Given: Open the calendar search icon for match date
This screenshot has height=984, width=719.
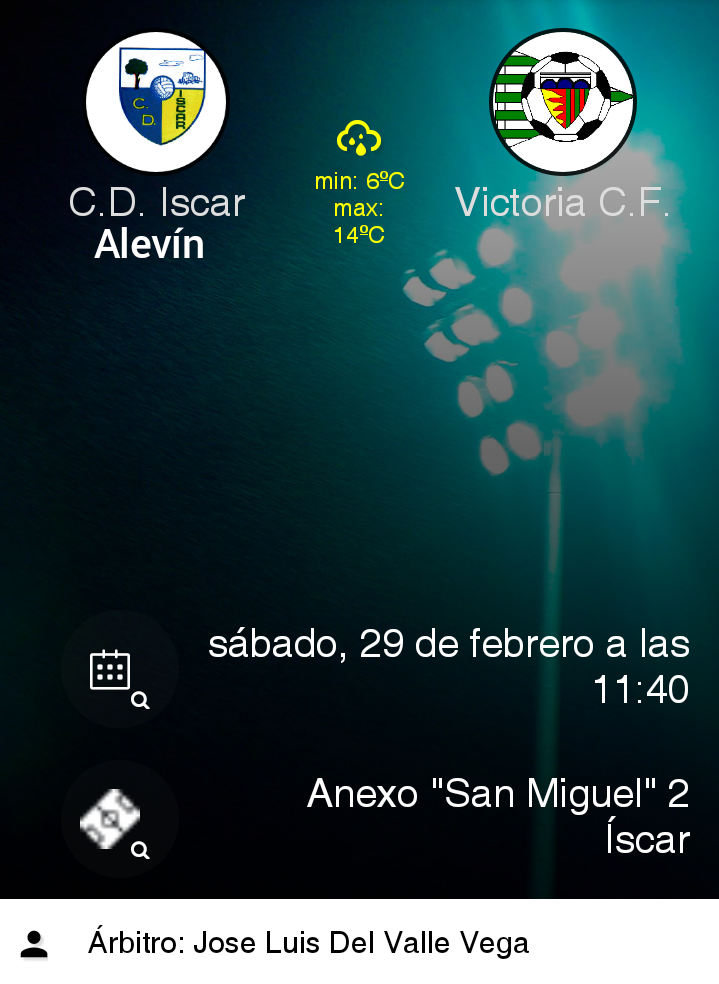Looking at the screenshot, I should click(119, 669).
